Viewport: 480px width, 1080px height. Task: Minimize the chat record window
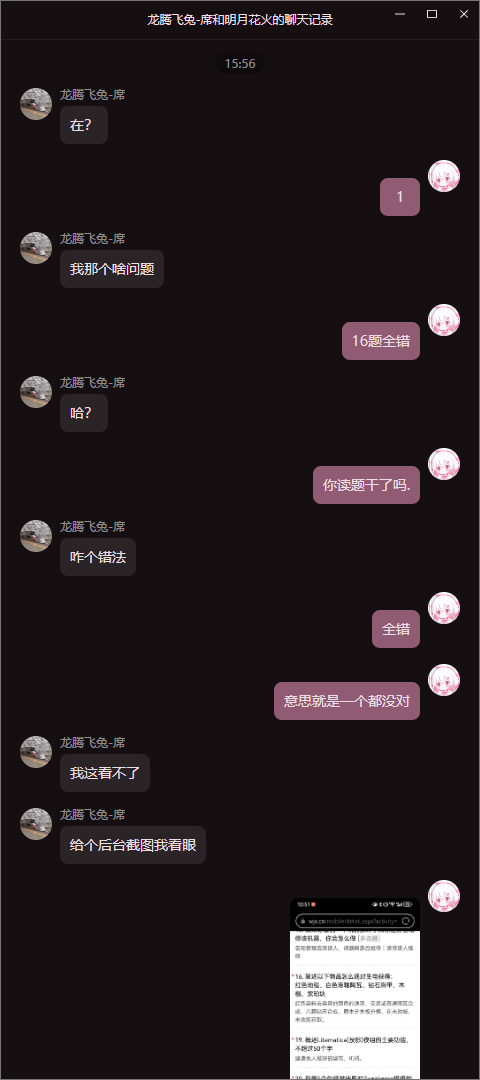(x=400, y=14)
